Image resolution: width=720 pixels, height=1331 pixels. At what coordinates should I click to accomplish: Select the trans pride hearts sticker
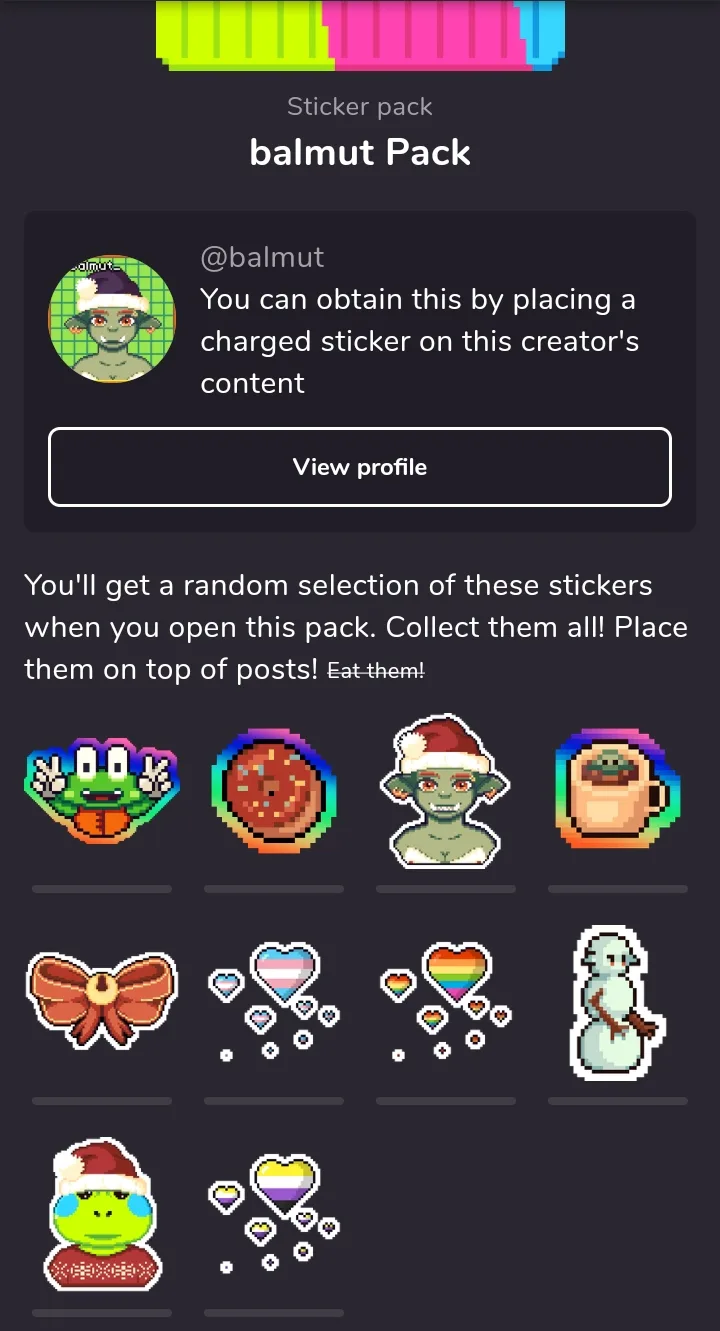tap(274, 1002)
